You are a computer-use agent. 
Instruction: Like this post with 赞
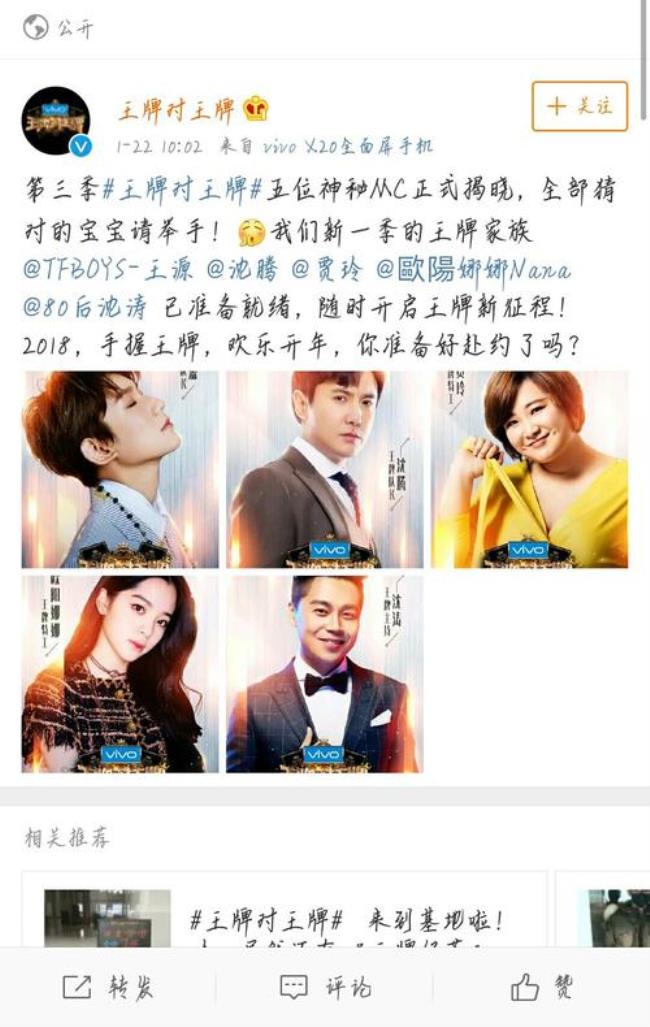click(541, 988)
